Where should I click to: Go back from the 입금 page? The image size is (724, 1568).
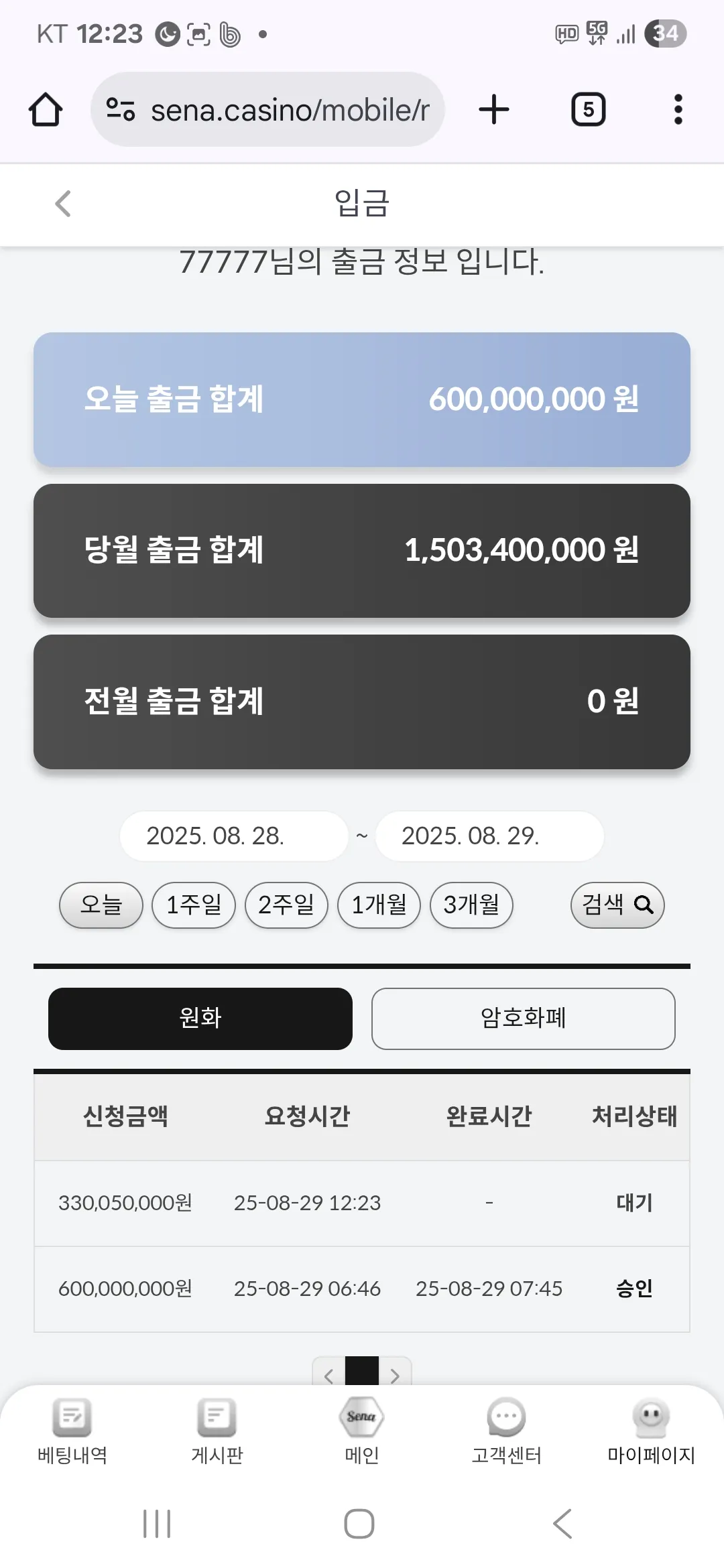[63, 204]
